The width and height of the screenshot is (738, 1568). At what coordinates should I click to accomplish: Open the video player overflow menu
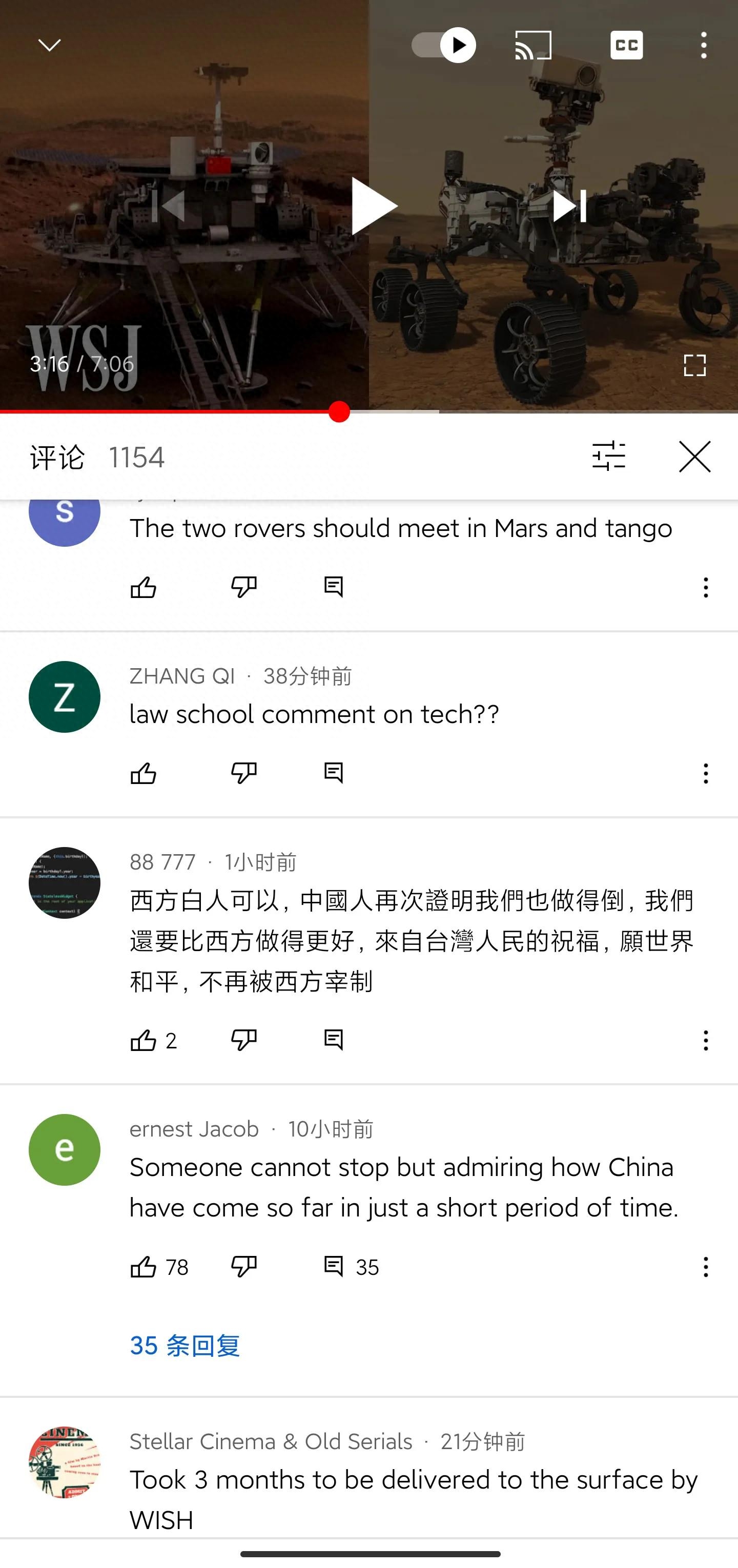point(703,45)
